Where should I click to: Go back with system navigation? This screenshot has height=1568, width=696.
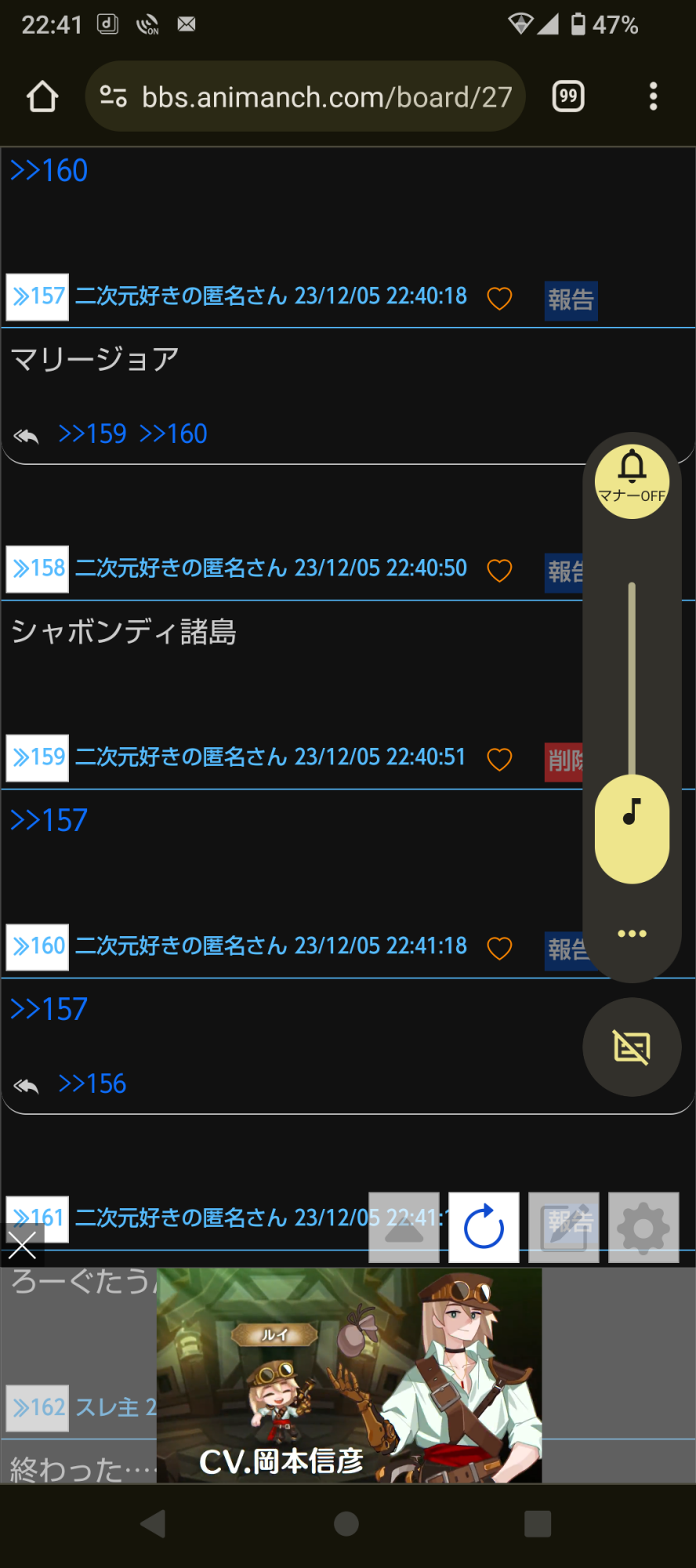[154, 1524]
